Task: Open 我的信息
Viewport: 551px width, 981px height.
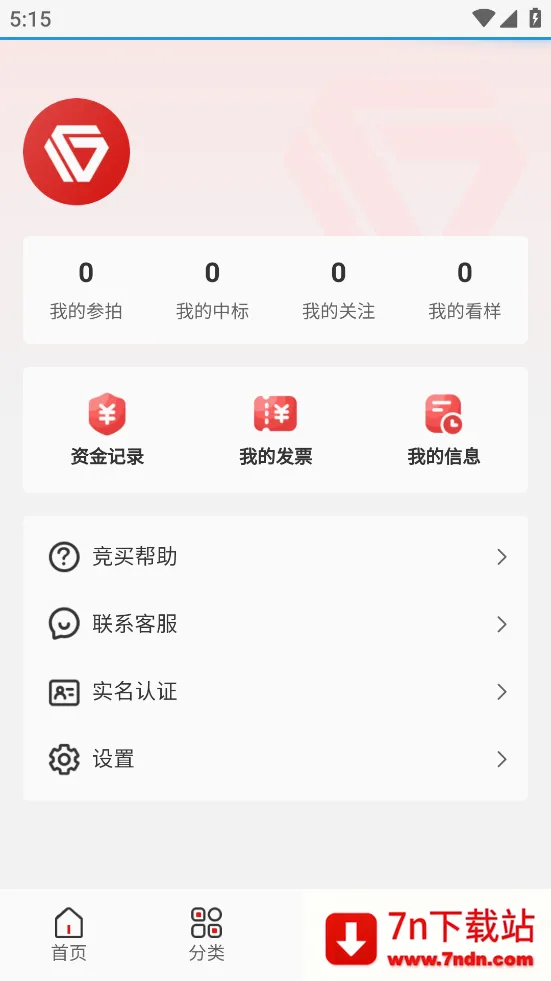Action: (443, 430)
